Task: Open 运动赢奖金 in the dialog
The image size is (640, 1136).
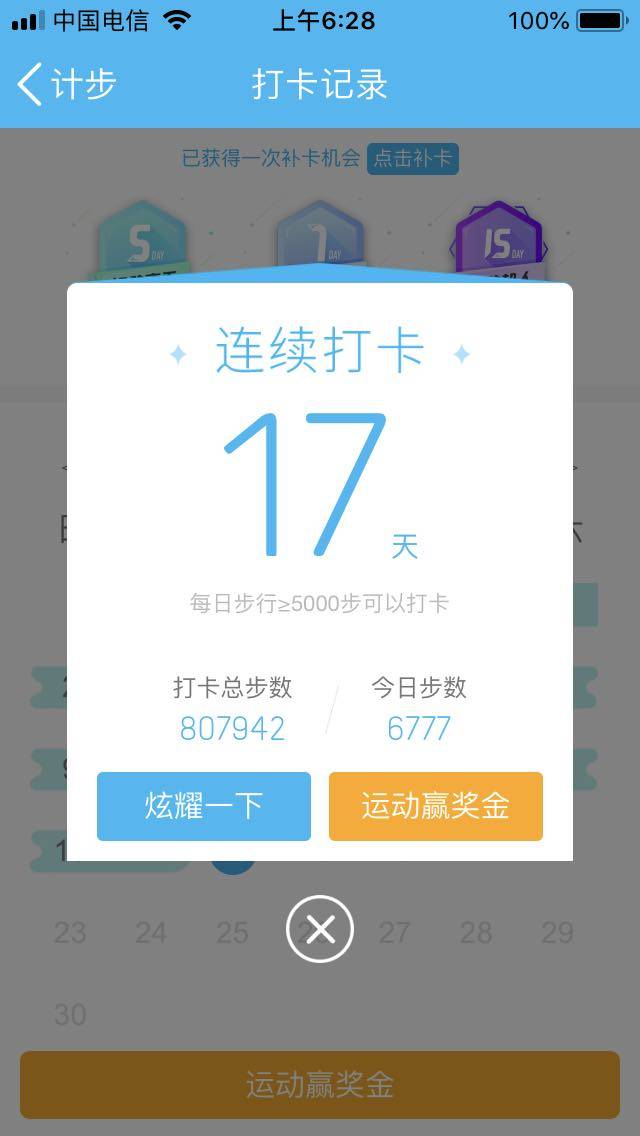Action: [x=436, y=806]
